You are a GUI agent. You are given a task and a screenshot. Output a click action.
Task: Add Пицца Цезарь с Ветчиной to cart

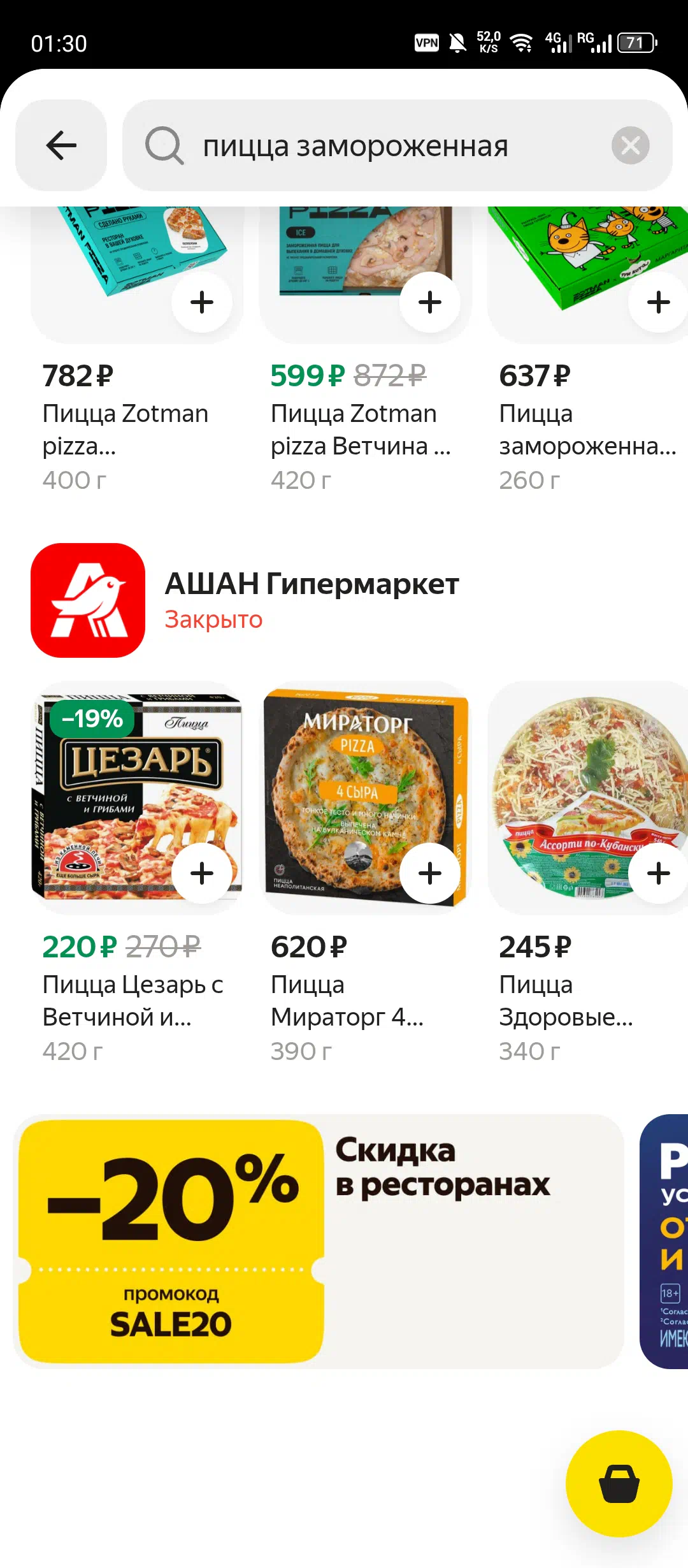click(202, 873)
